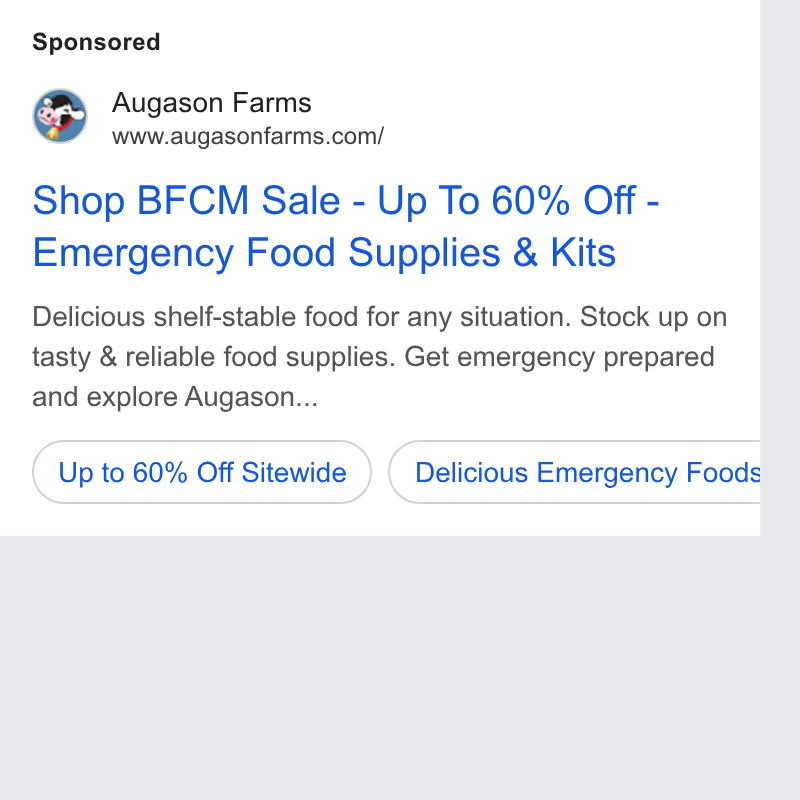Image resolution: width=800 pixels, height=800 pixels.
Task: Open the www.augasonfarms.com advertiser link
Action: point(248,136)
